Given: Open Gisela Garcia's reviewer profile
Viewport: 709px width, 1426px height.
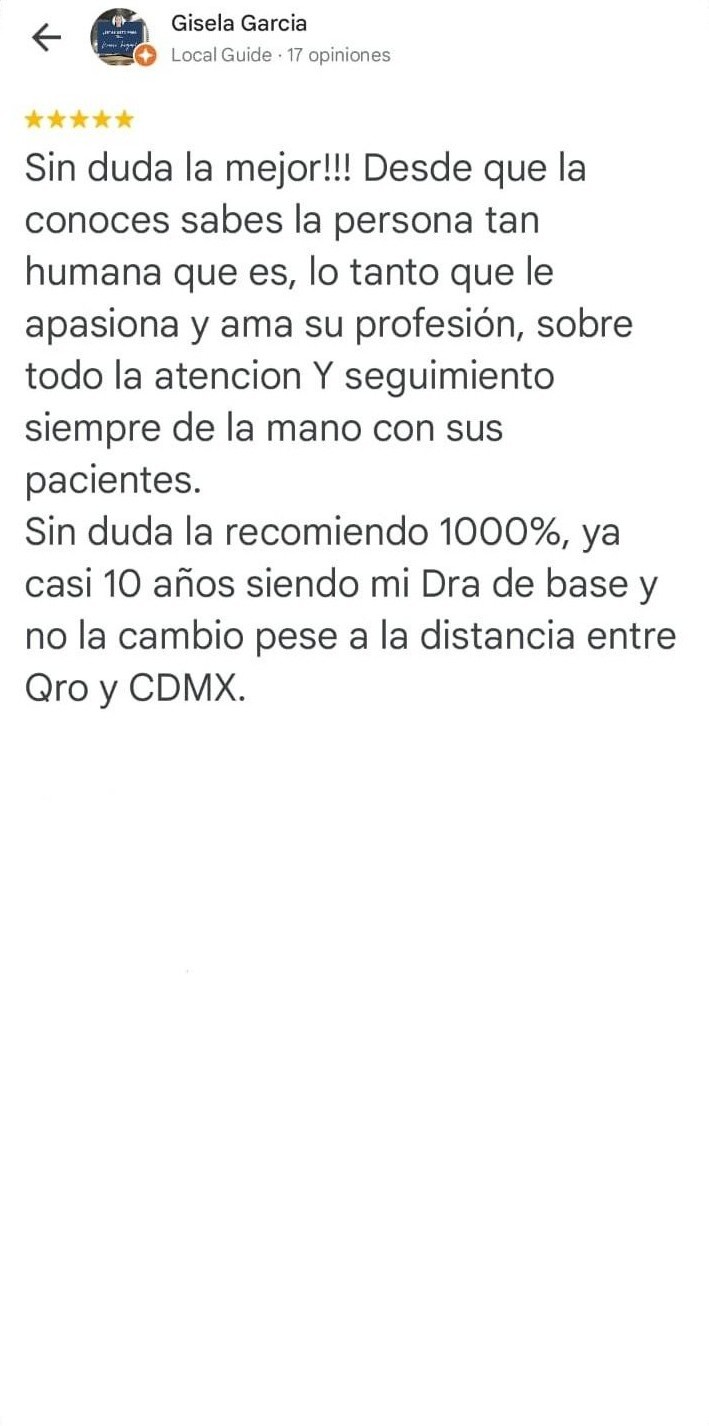Looking at the screenshot, I should pos(238,23).
